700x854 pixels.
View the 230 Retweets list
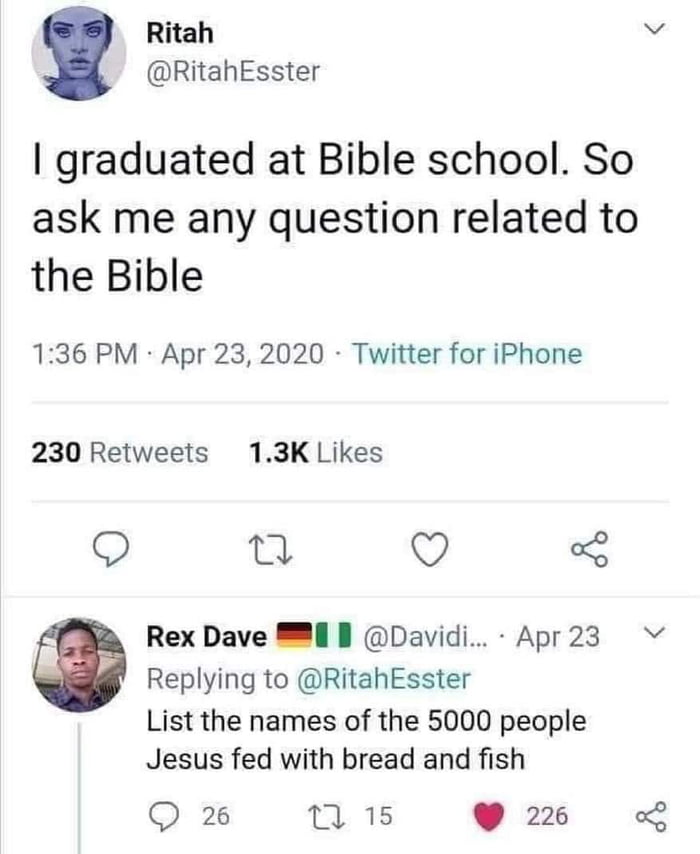(x=120, y=452)
